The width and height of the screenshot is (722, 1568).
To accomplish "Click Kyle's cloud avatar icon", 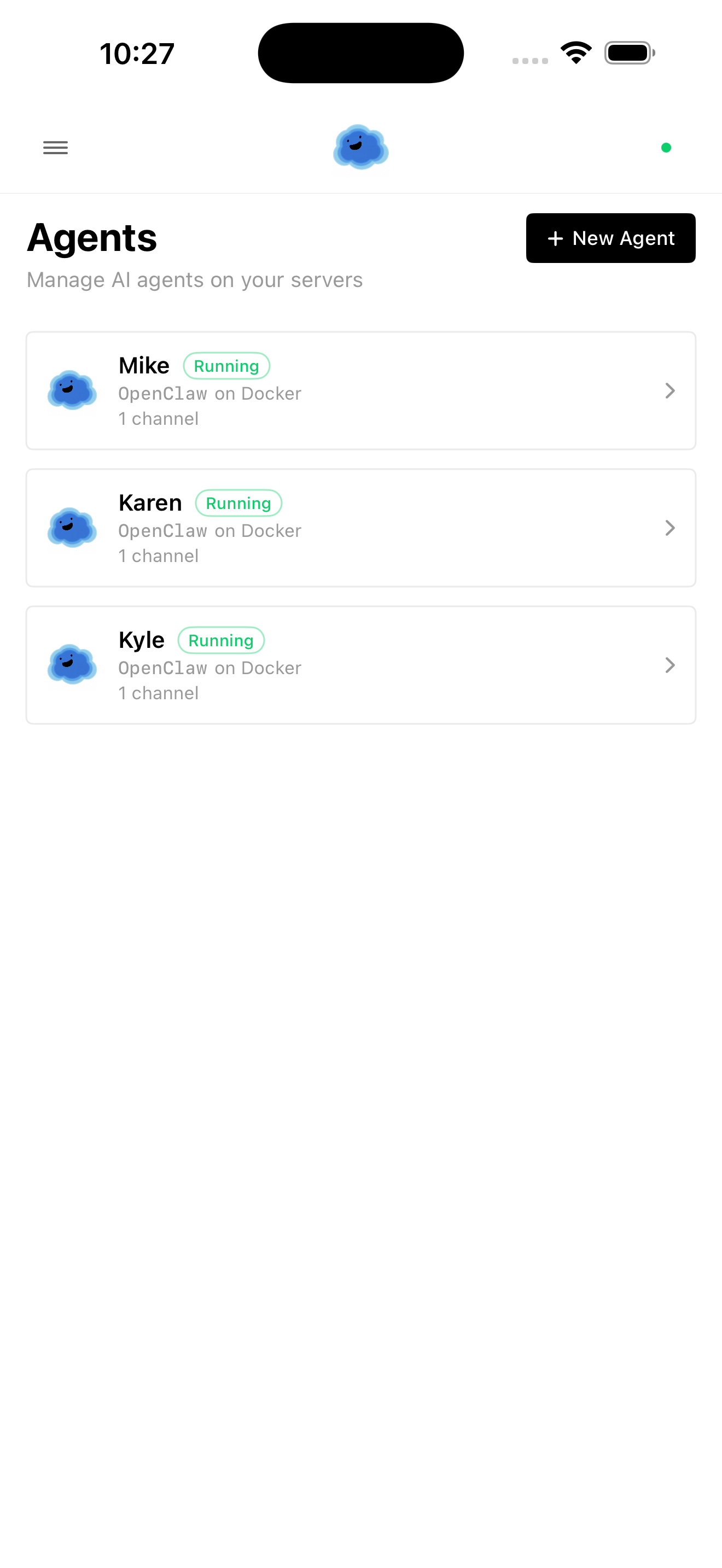I will 72,665.
